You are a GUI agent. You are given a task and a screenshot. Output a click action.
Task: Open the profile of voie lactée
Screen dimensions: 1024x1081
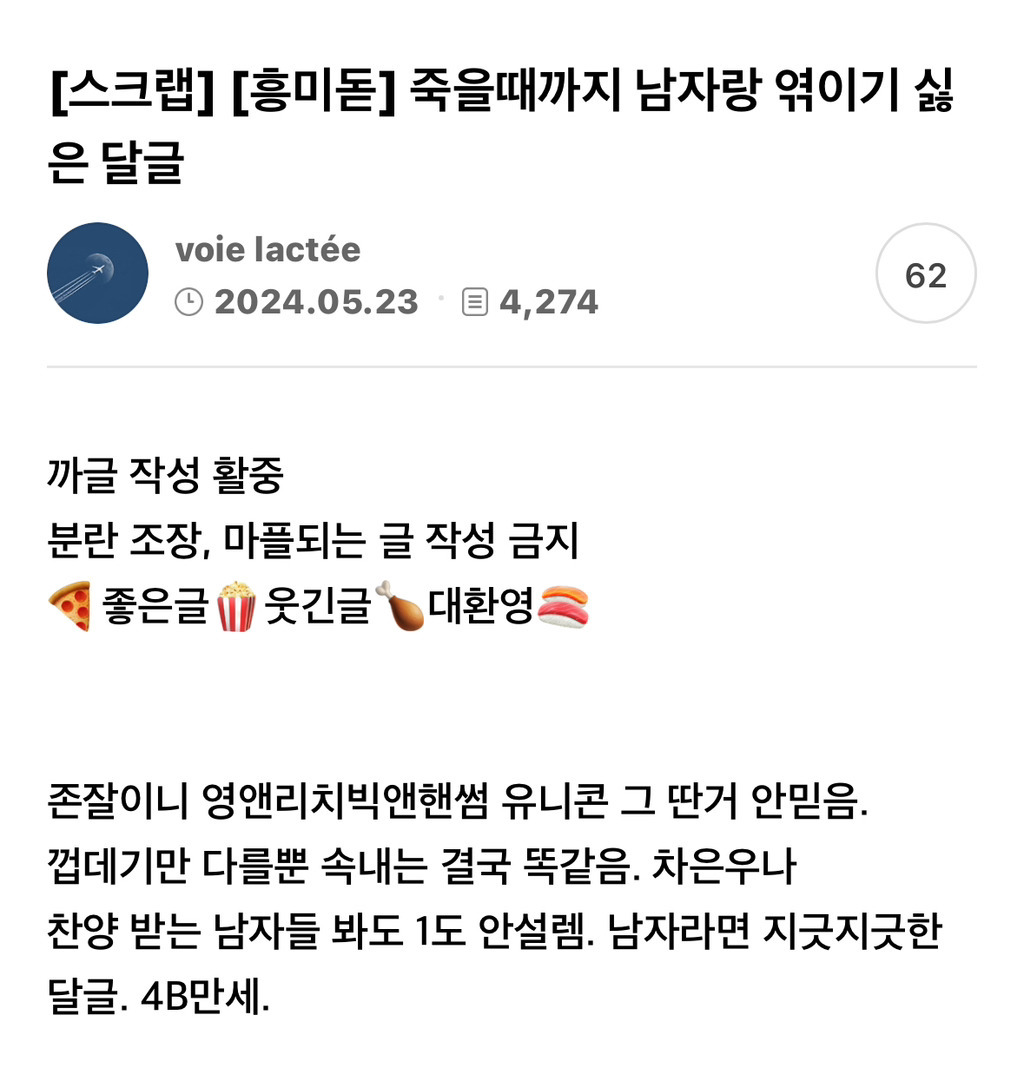(x=268, y=250)
